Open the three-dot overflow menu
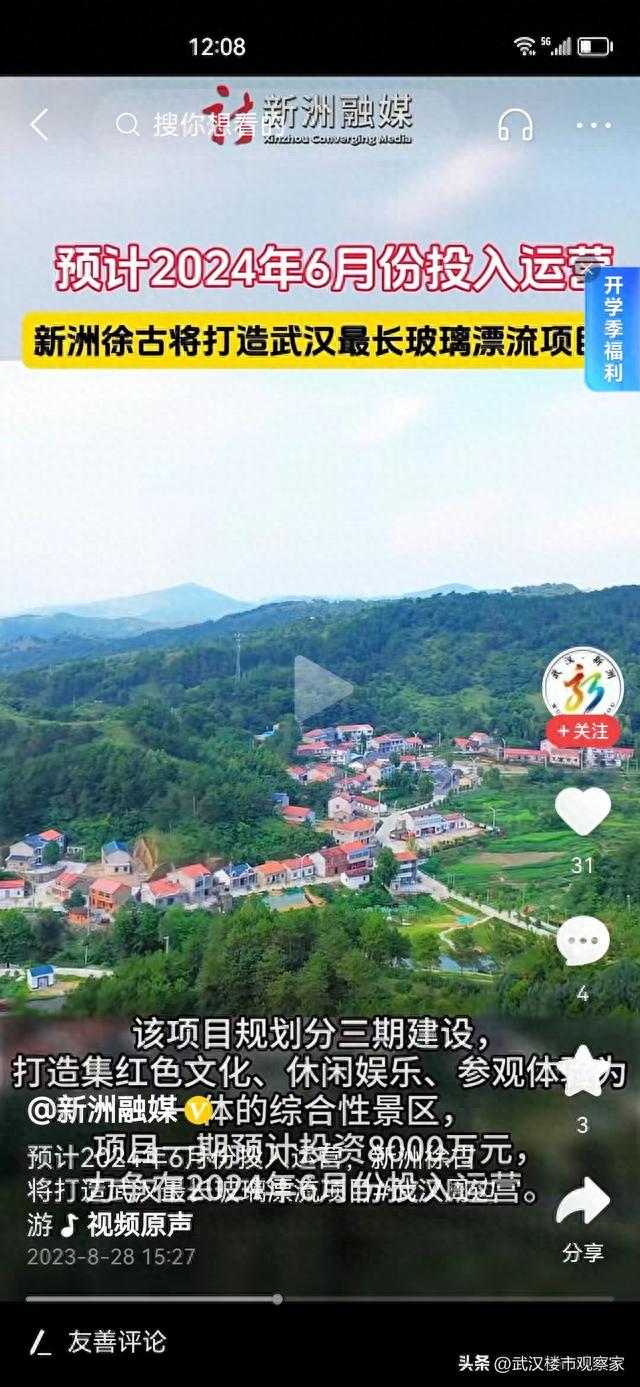 pos(593,126)
